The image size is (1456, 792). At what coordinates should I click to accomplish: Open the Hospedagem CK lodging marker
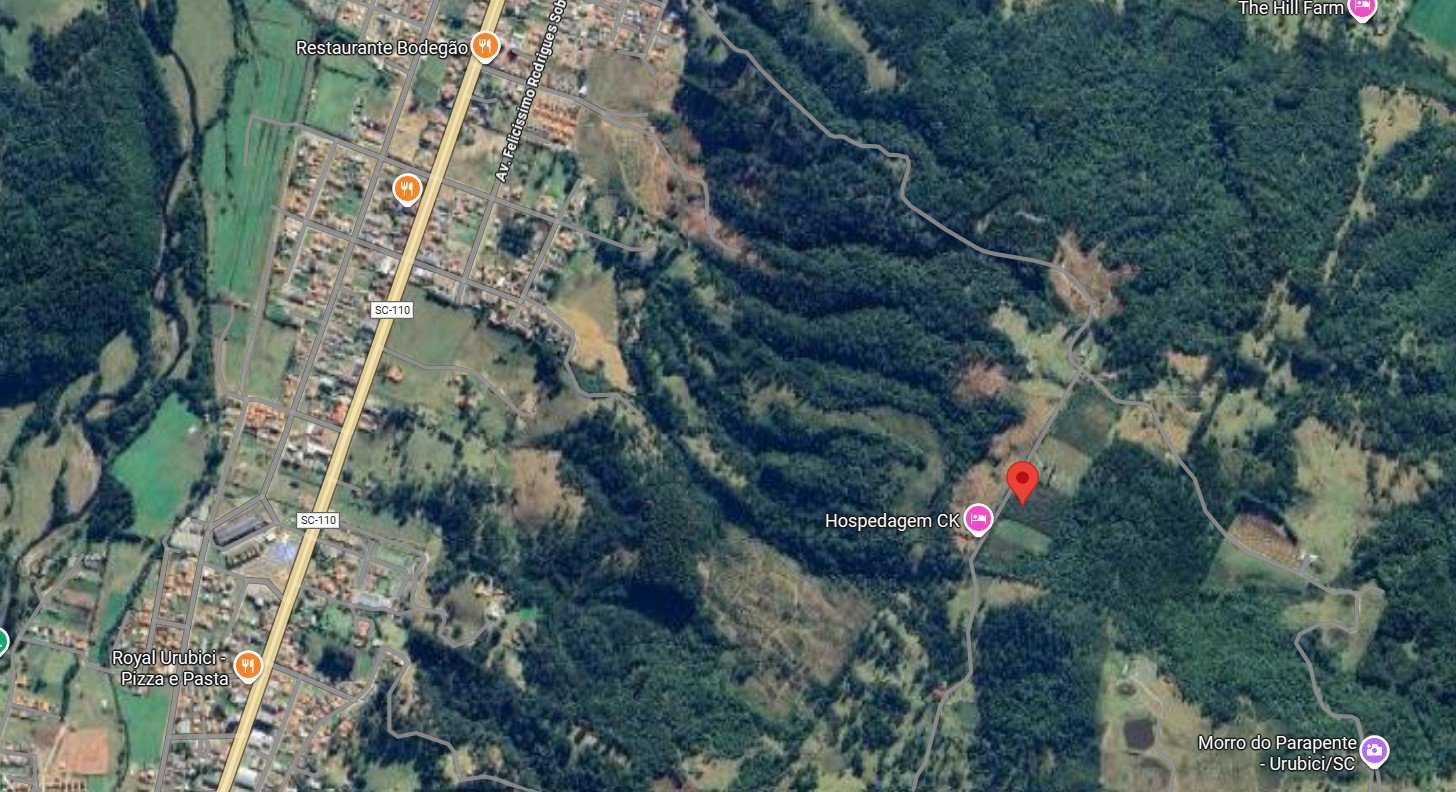click(977, 518)
